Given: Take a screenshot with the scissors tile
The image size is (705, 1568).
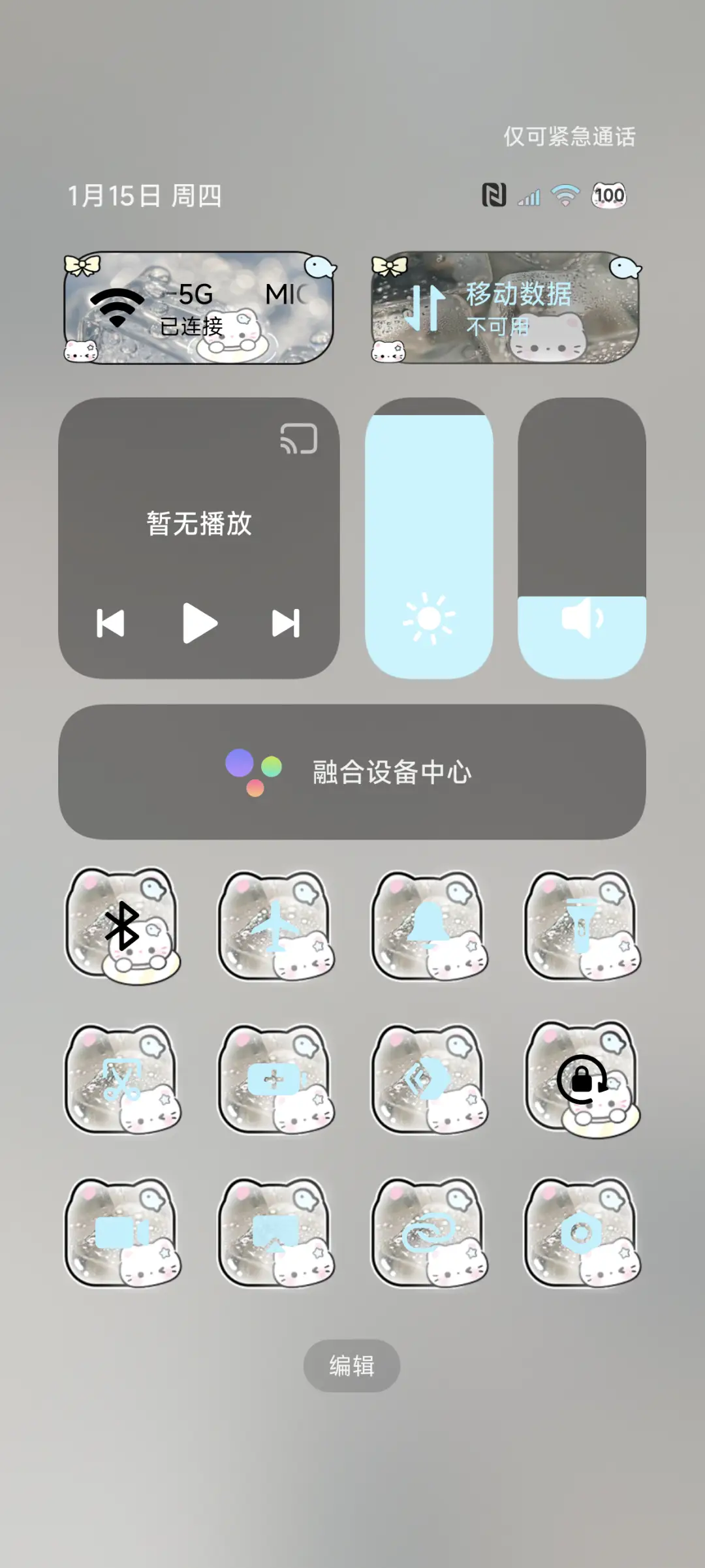Looking at the screenshot, I should point(124,1080).
